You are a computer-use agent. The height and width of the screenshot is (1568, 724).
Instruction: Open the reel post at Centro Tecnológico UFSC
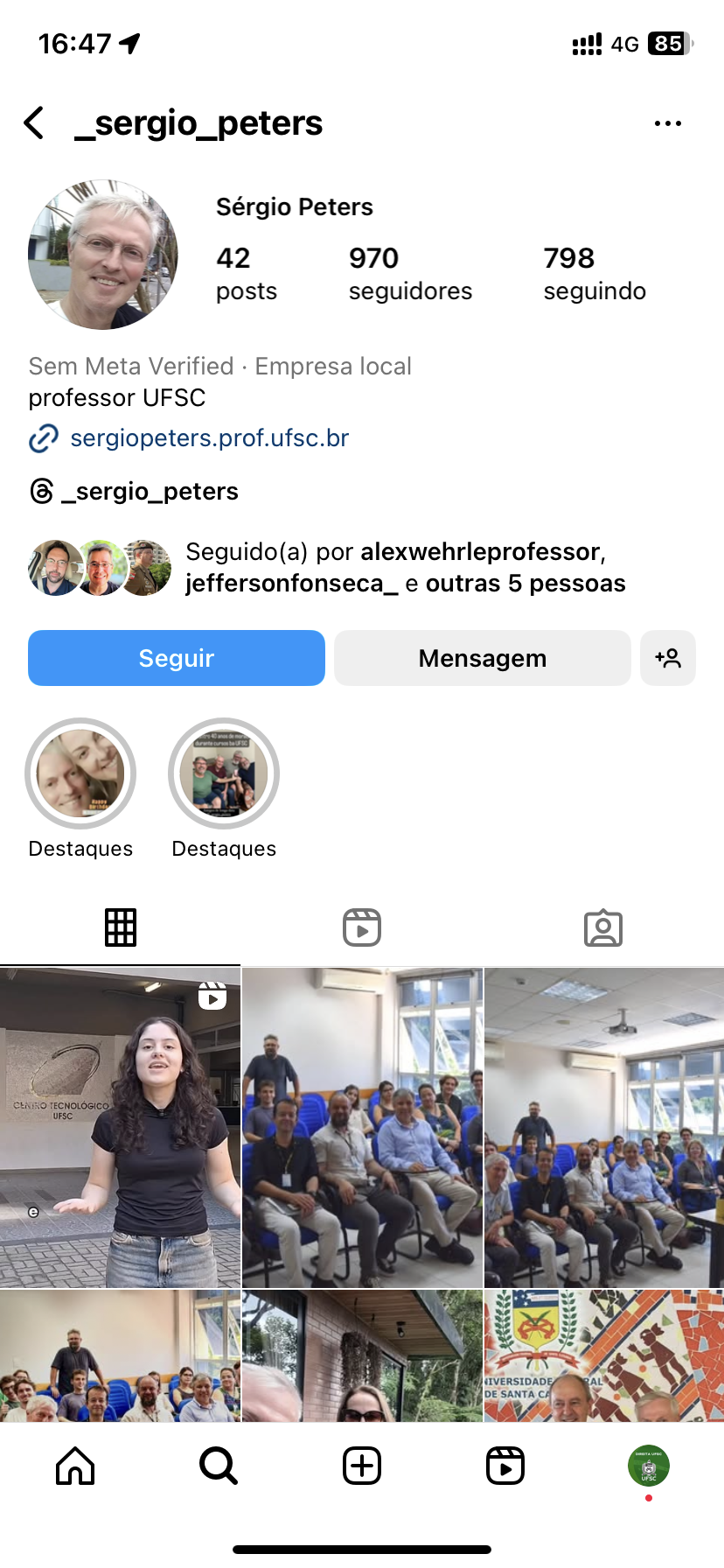pyautogui.click(x=120, y=1127)
